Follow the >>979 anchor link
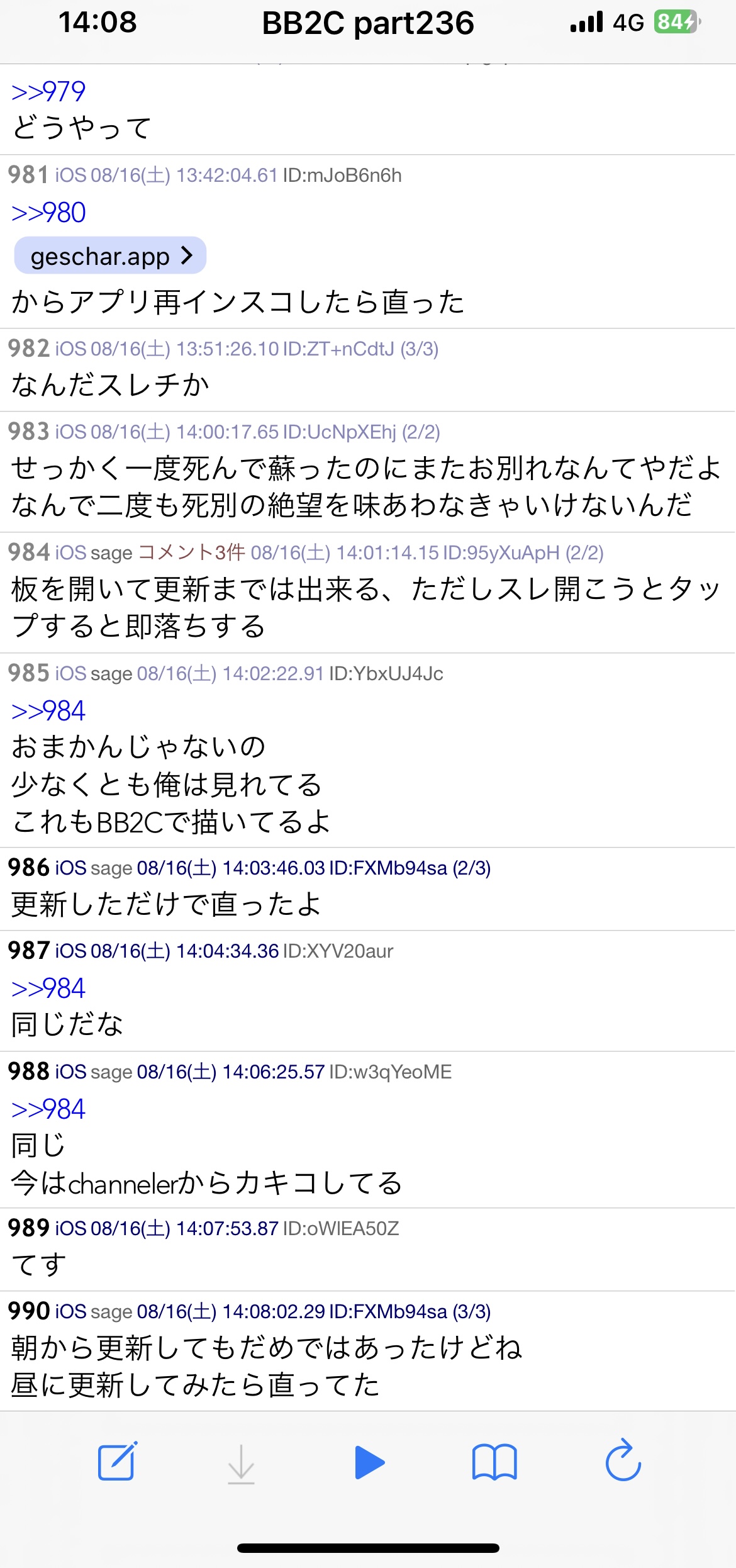736x1568 pixels. tap(48, 92)
